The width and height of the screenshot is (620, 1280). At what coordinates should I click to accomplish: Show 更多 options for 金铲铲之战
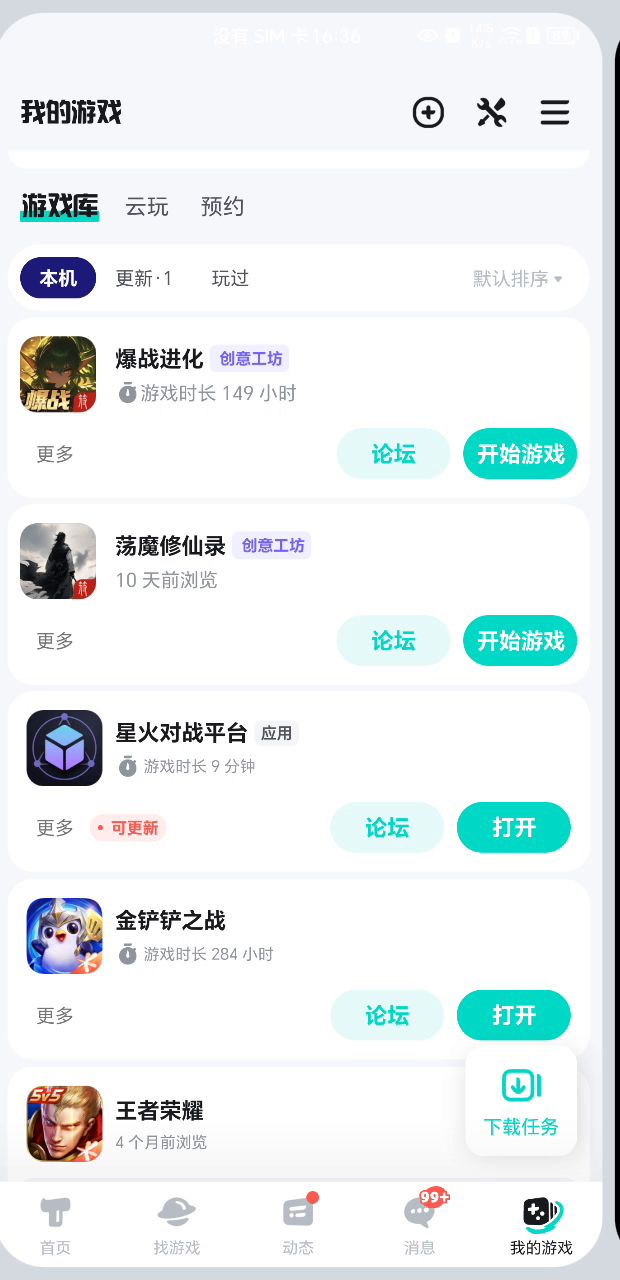(55, 1016)
